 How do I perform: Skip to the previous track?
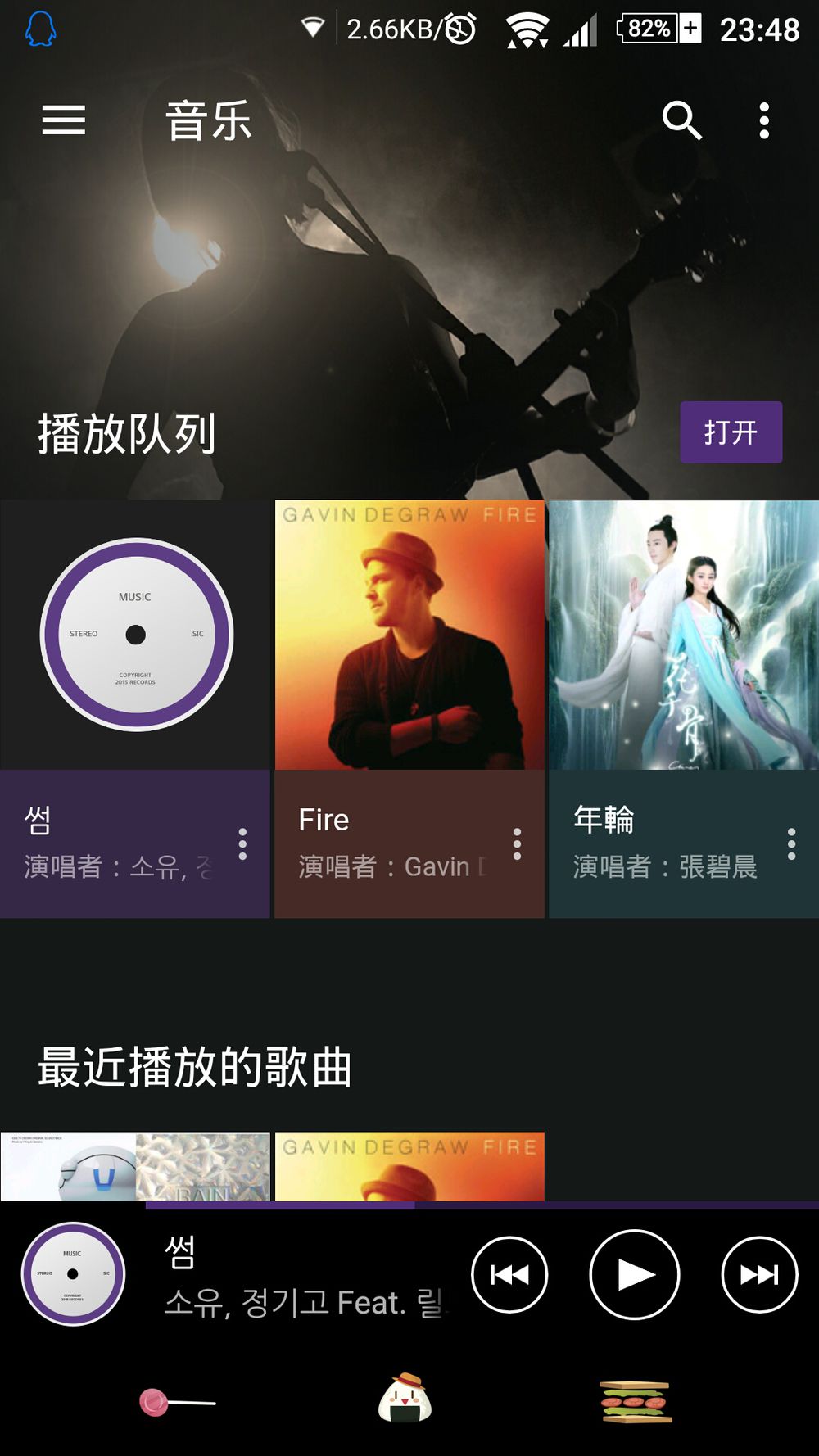(509, 1274)
